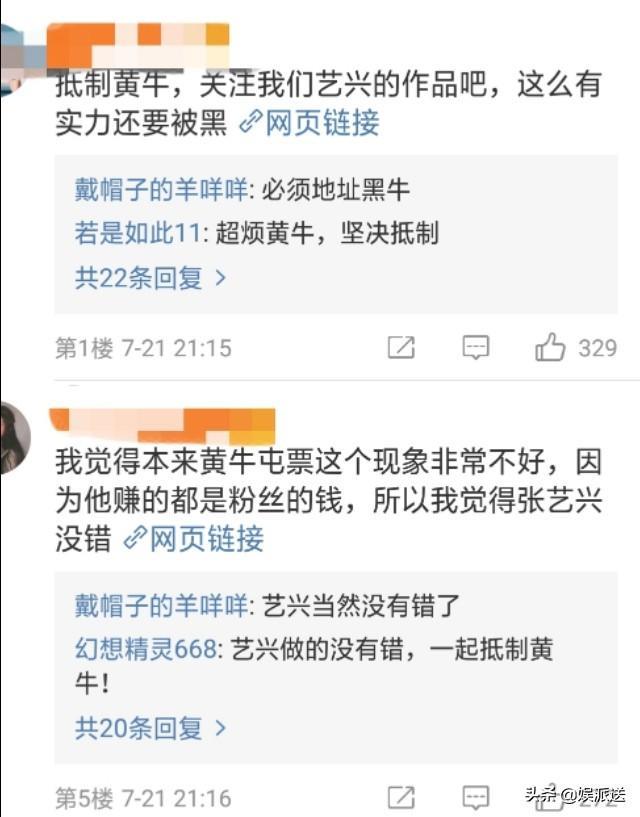
Task: Expand all 22 replies
Action: [150, 278]
